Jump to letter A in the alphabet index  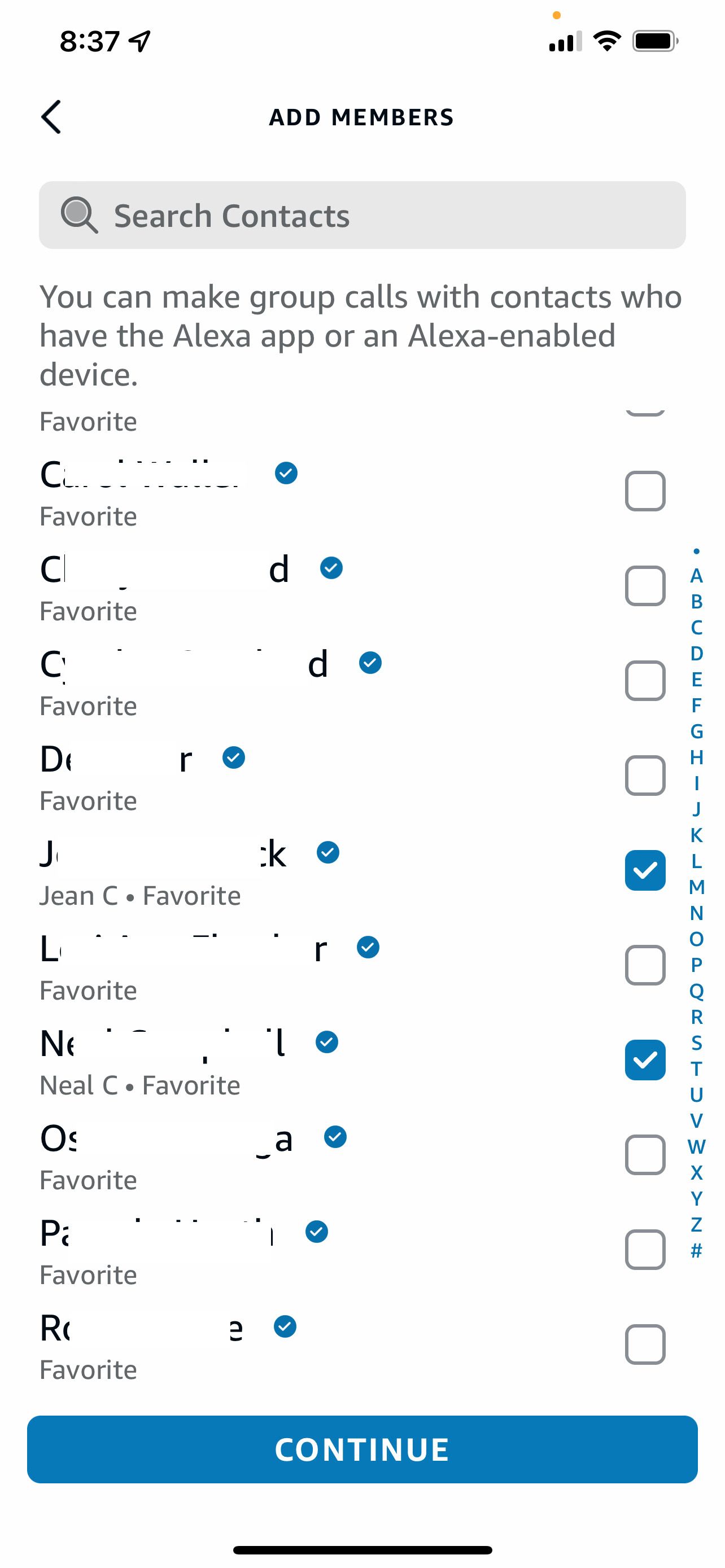point(696,575)
